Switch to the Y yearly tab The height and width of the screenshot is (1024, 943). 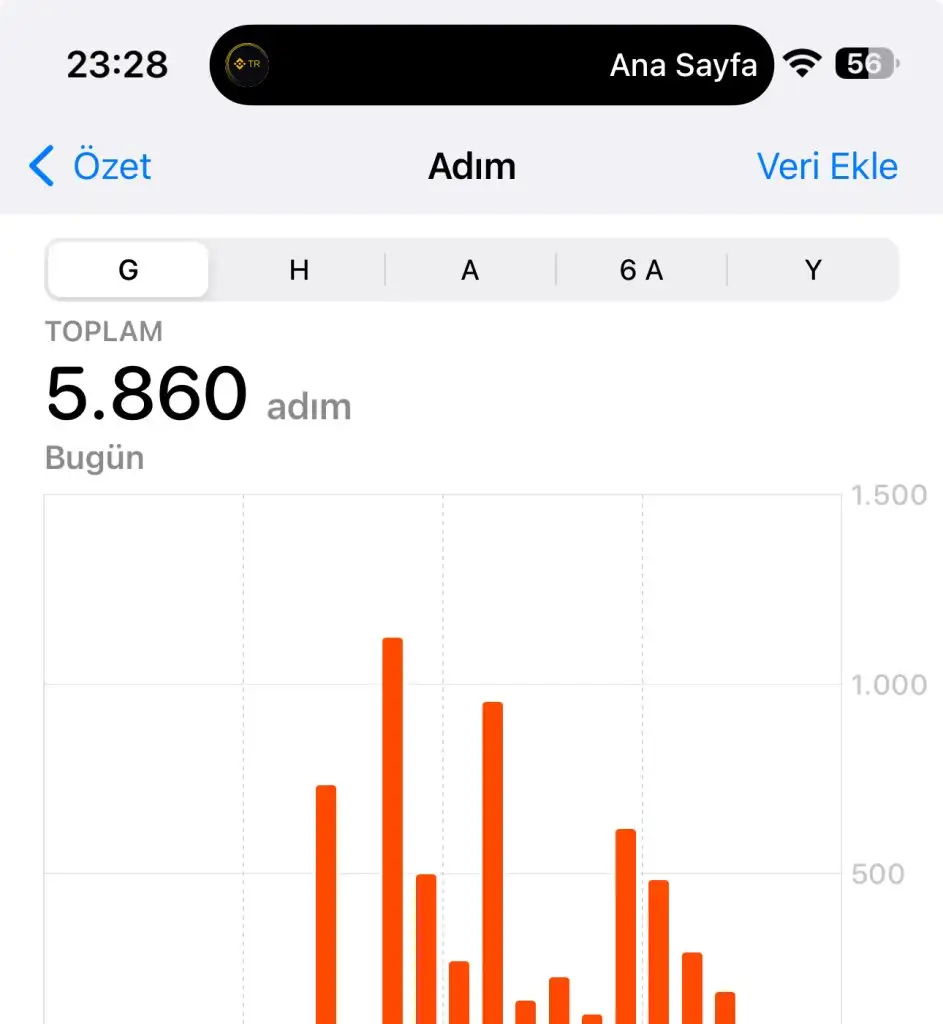coord(813,270)
